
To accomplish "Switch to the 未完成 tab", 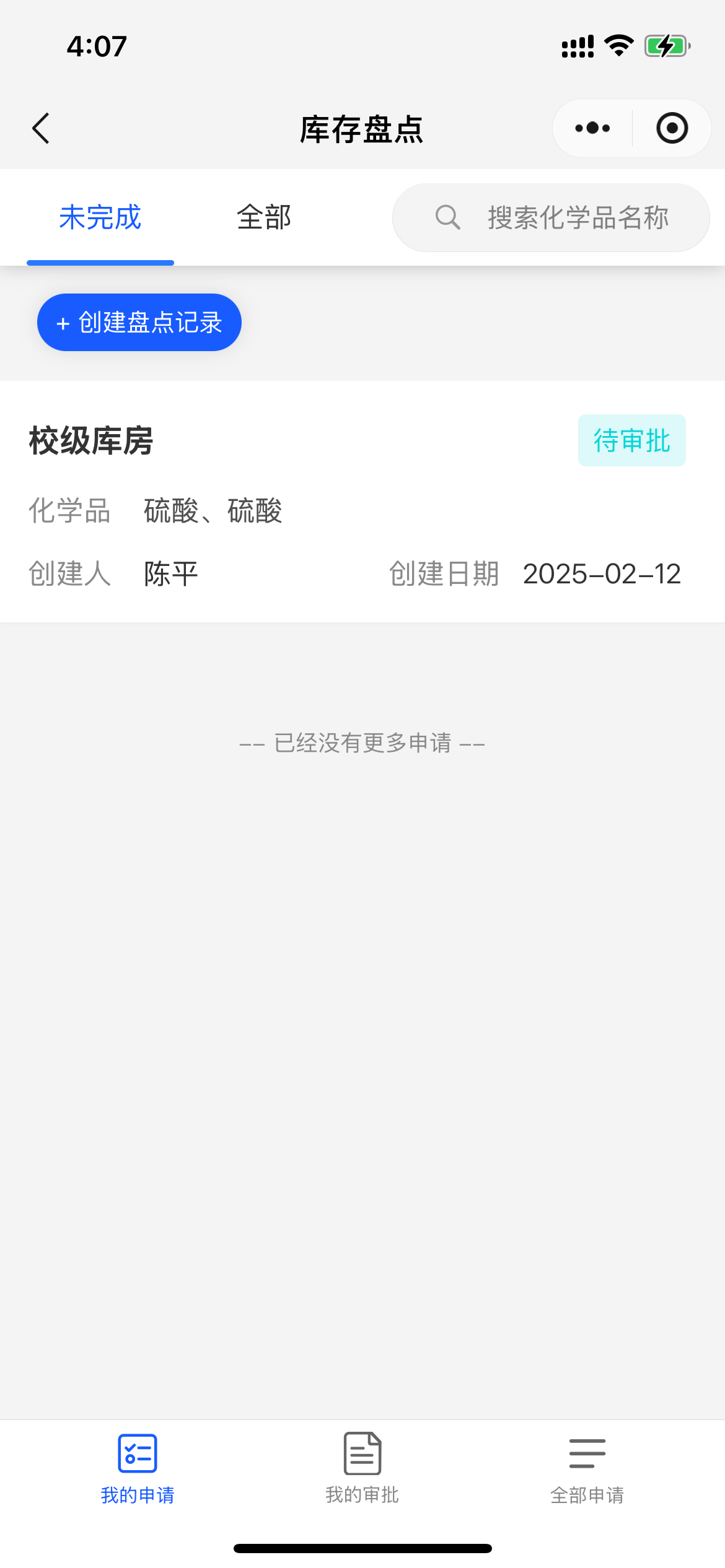I will coord(100,218).
